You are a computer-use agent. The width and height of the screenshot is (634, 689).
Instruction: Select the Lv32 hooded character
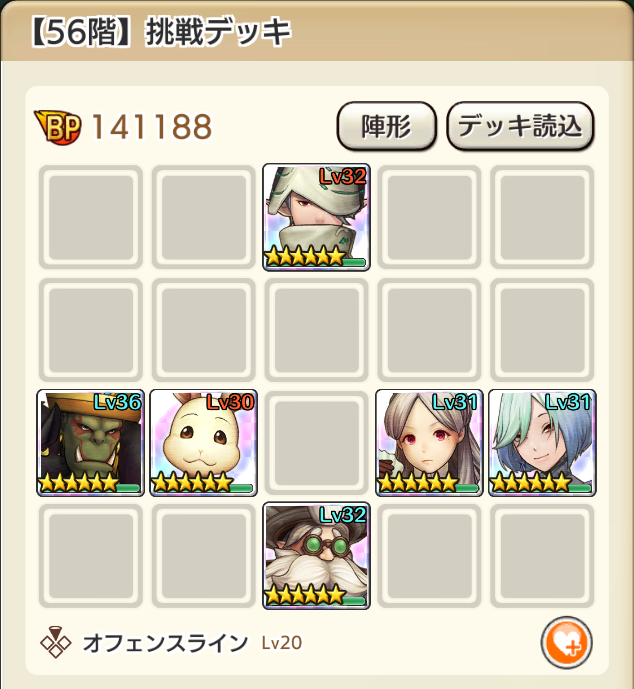(x=317, y=217)
